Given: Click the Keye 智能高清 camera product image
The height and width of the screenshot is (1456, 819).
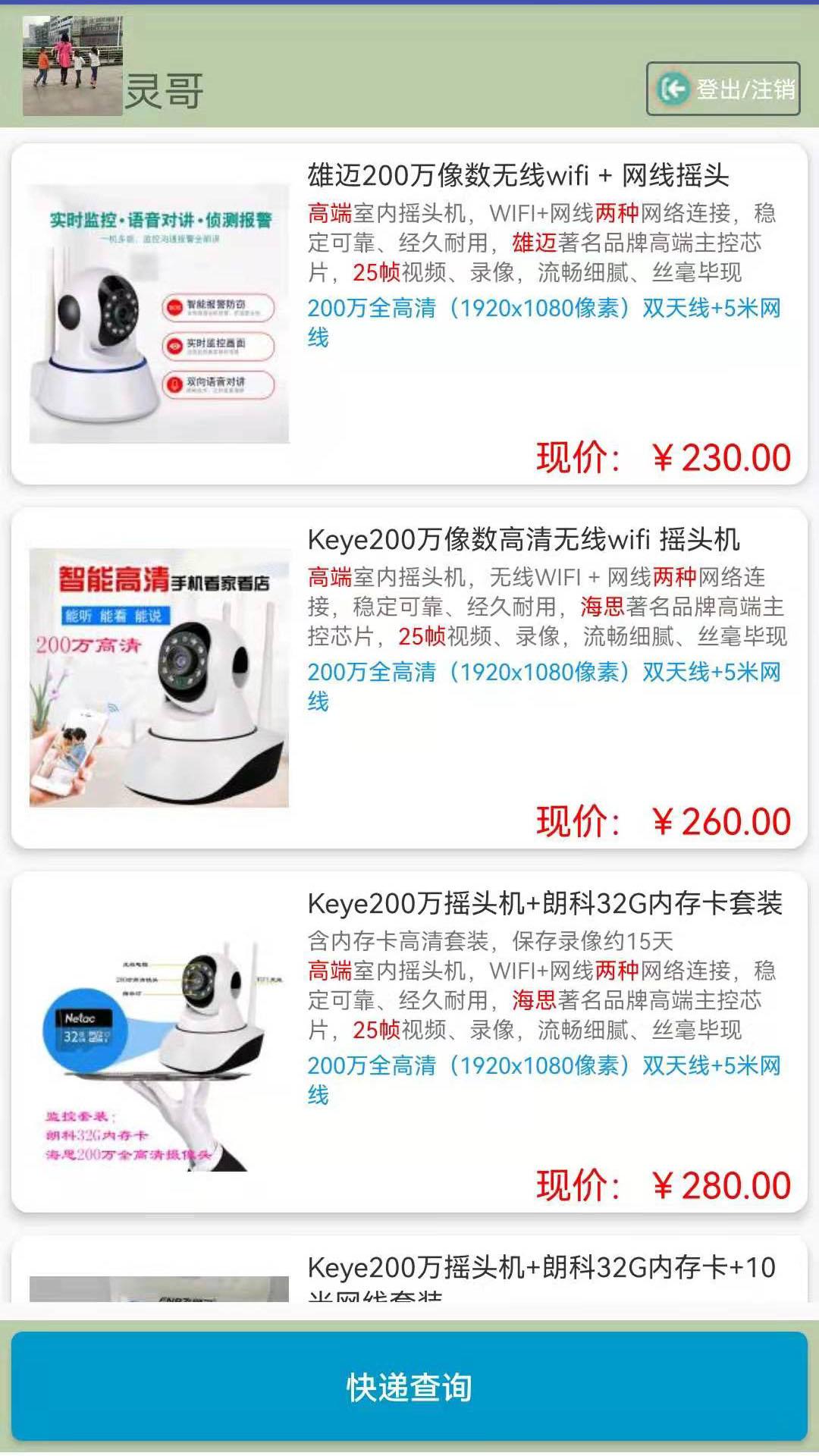Looking at the screenshot, I should (x=159, y=682).
